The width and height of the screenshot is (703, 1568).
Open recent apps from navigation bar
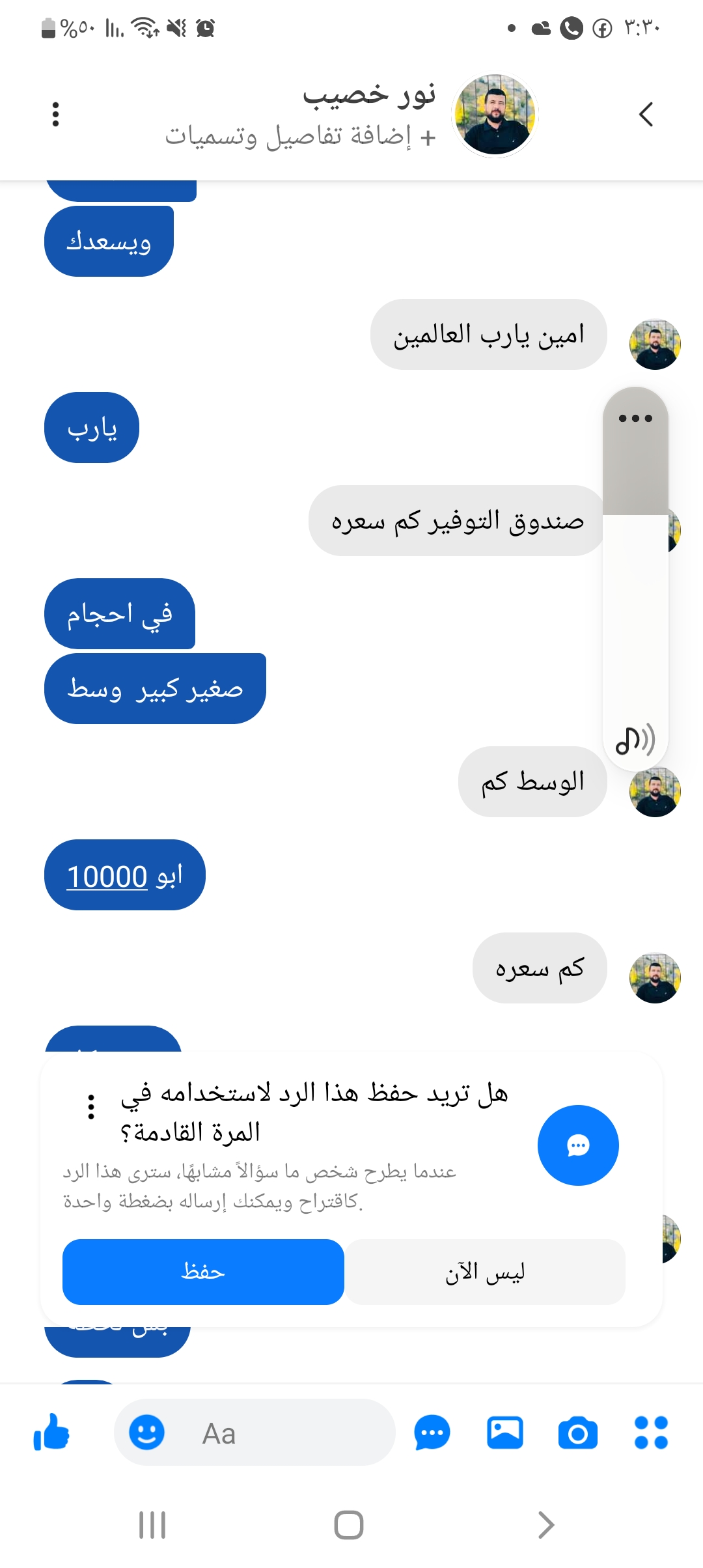click(x=152, y=1525)
